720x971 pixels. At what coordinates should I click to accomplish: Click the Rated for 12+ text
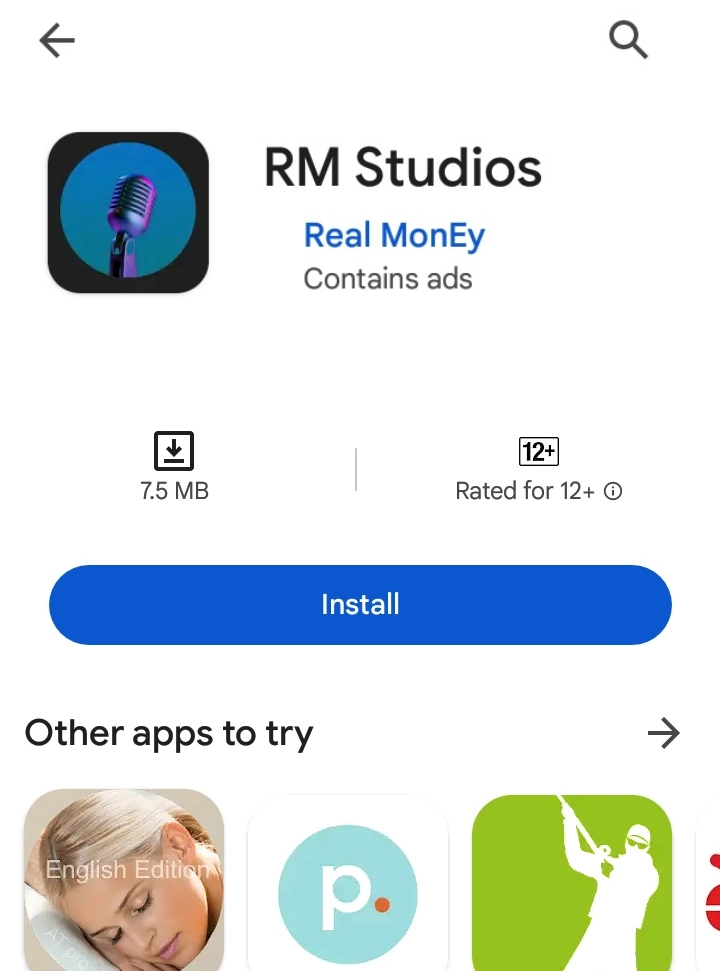(x=528, y=491)
